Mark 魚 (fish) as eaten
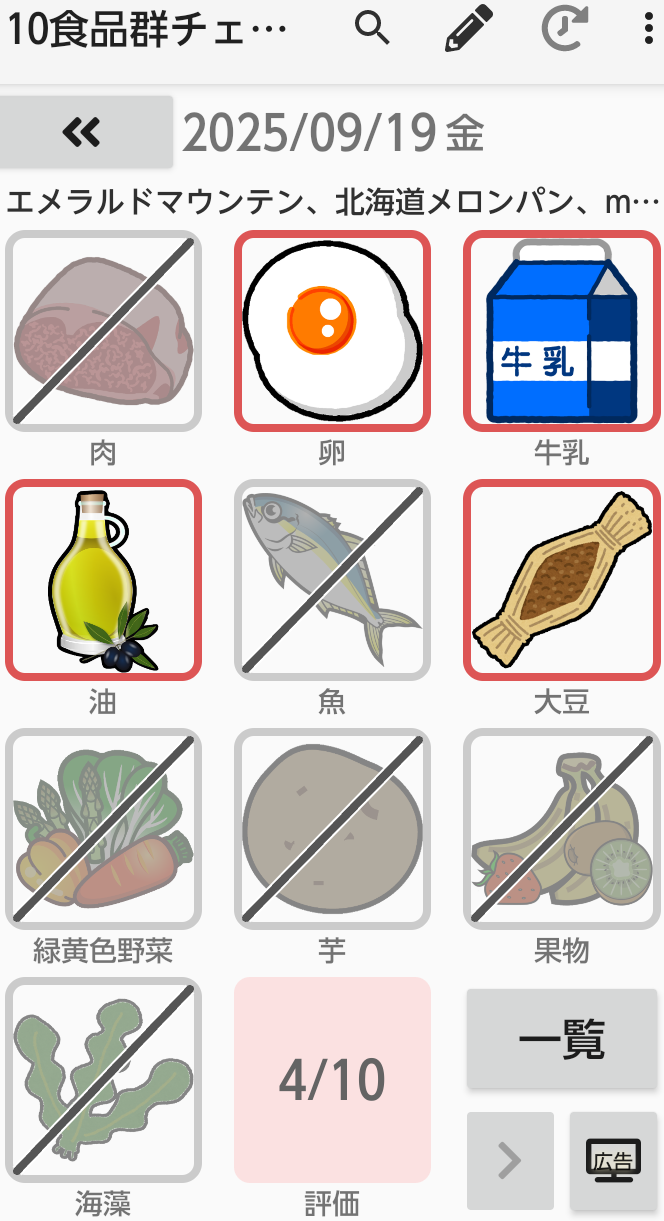This screenshot has width=664, height=1221. click(x=332, y=580)
